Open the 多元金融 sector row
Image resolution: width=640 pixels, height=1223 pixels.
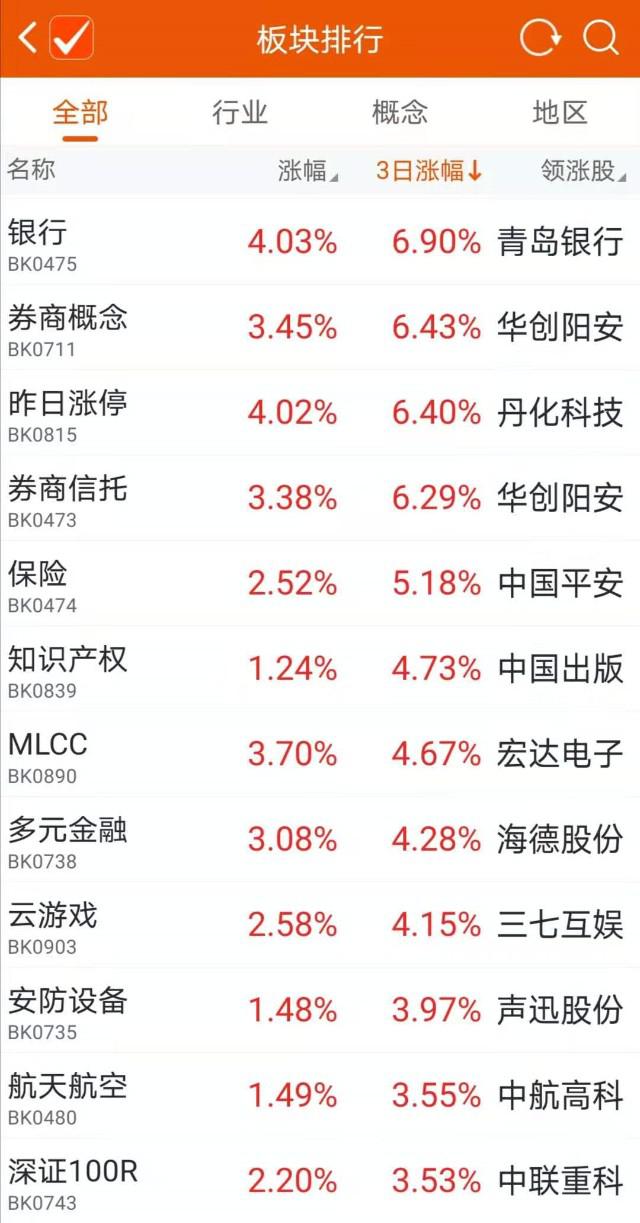[320, 840]
